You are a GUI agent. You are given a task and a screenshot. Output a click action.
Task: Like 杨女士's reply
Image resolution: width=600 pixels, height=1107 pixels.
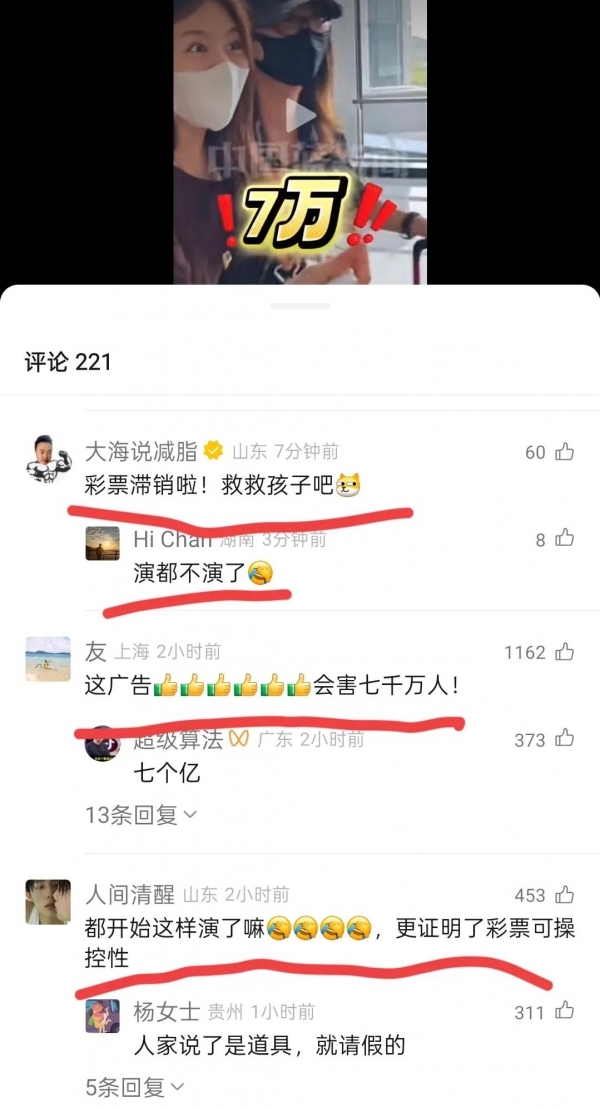565,1012
